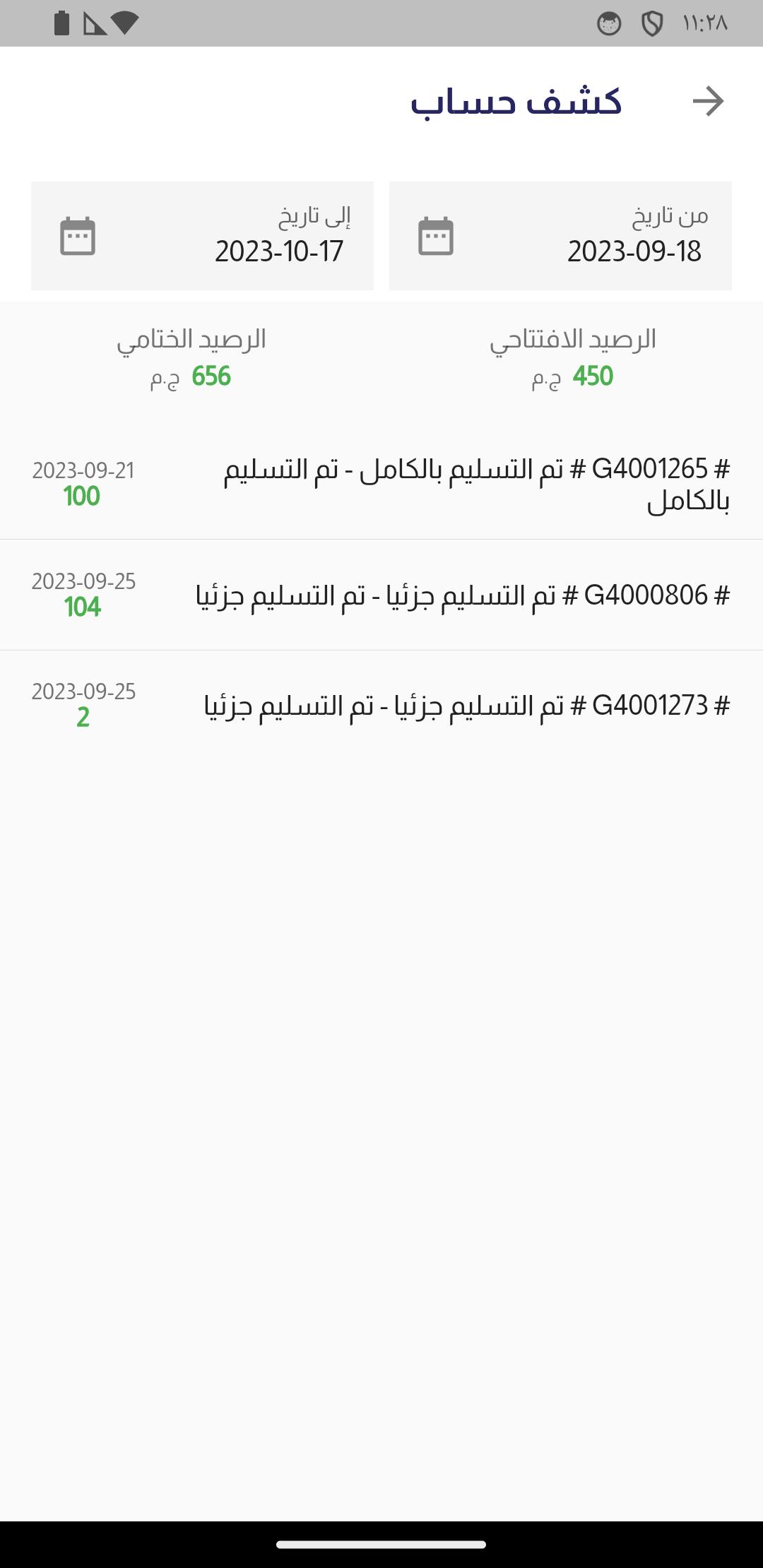763x1568 pixels.
Task: Open transaction G4000806 with amount 104
Action: (381, 595)
